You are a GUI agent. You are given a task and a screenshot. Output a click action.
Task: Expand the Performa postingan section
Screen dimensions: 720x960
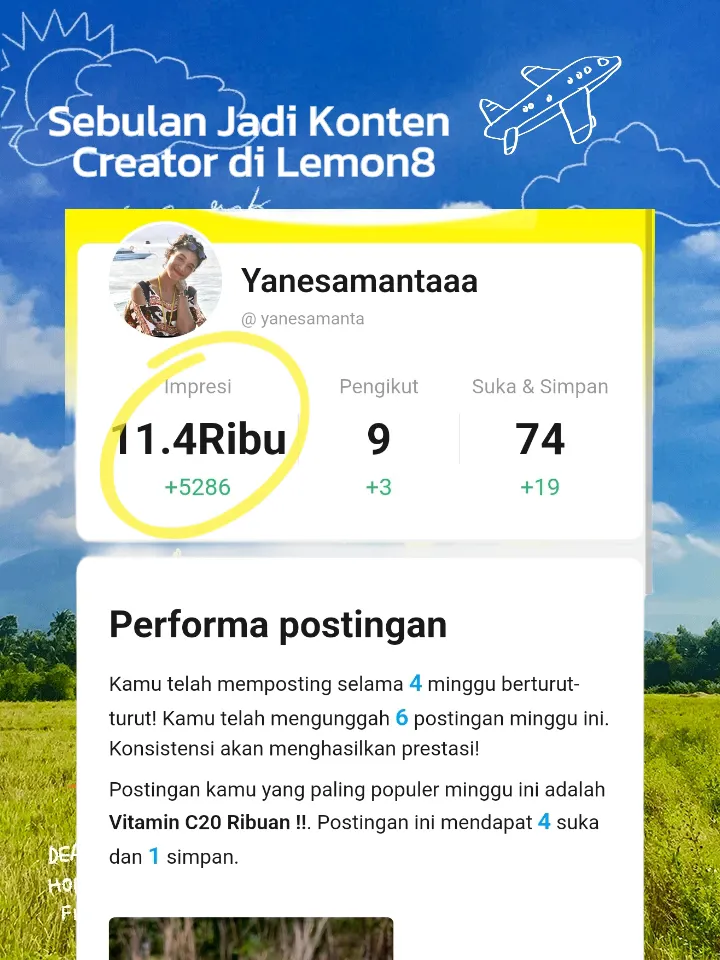click(278, 624)
